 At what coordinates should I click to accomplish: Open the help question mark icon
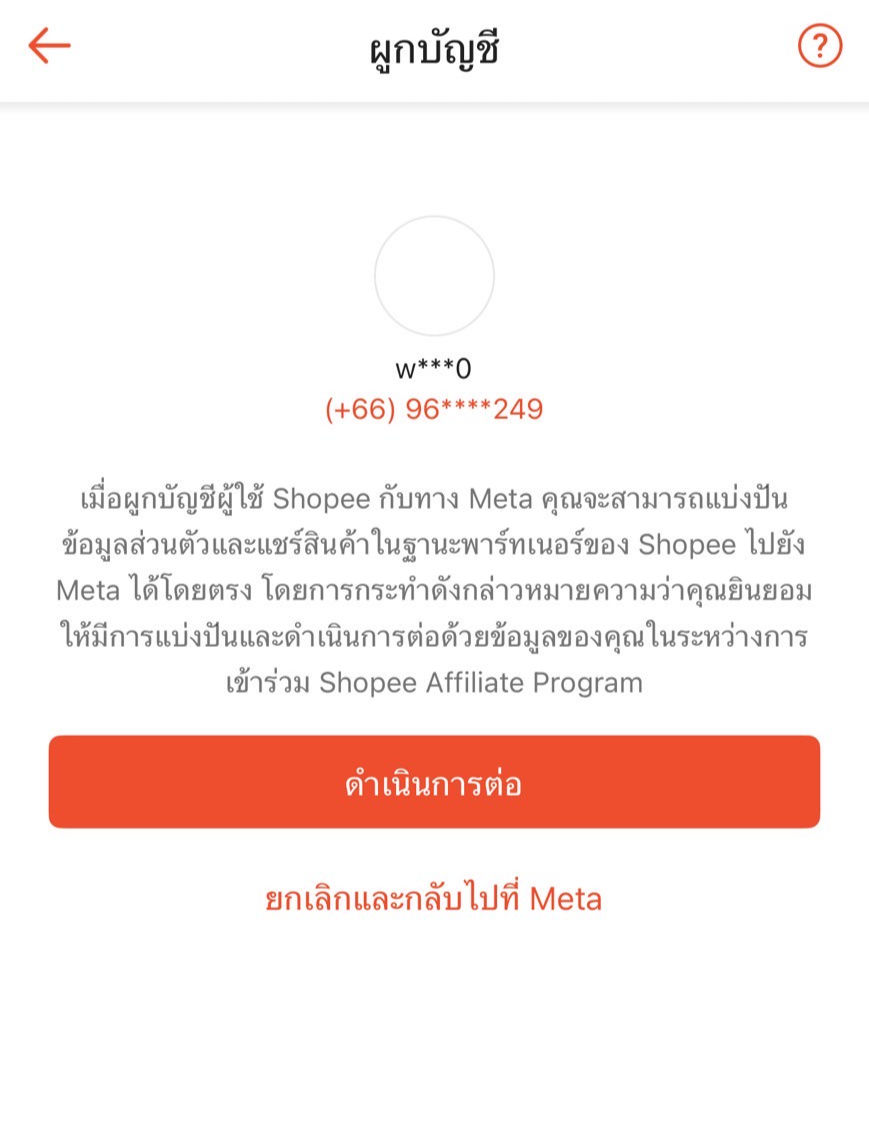[820, 46]
